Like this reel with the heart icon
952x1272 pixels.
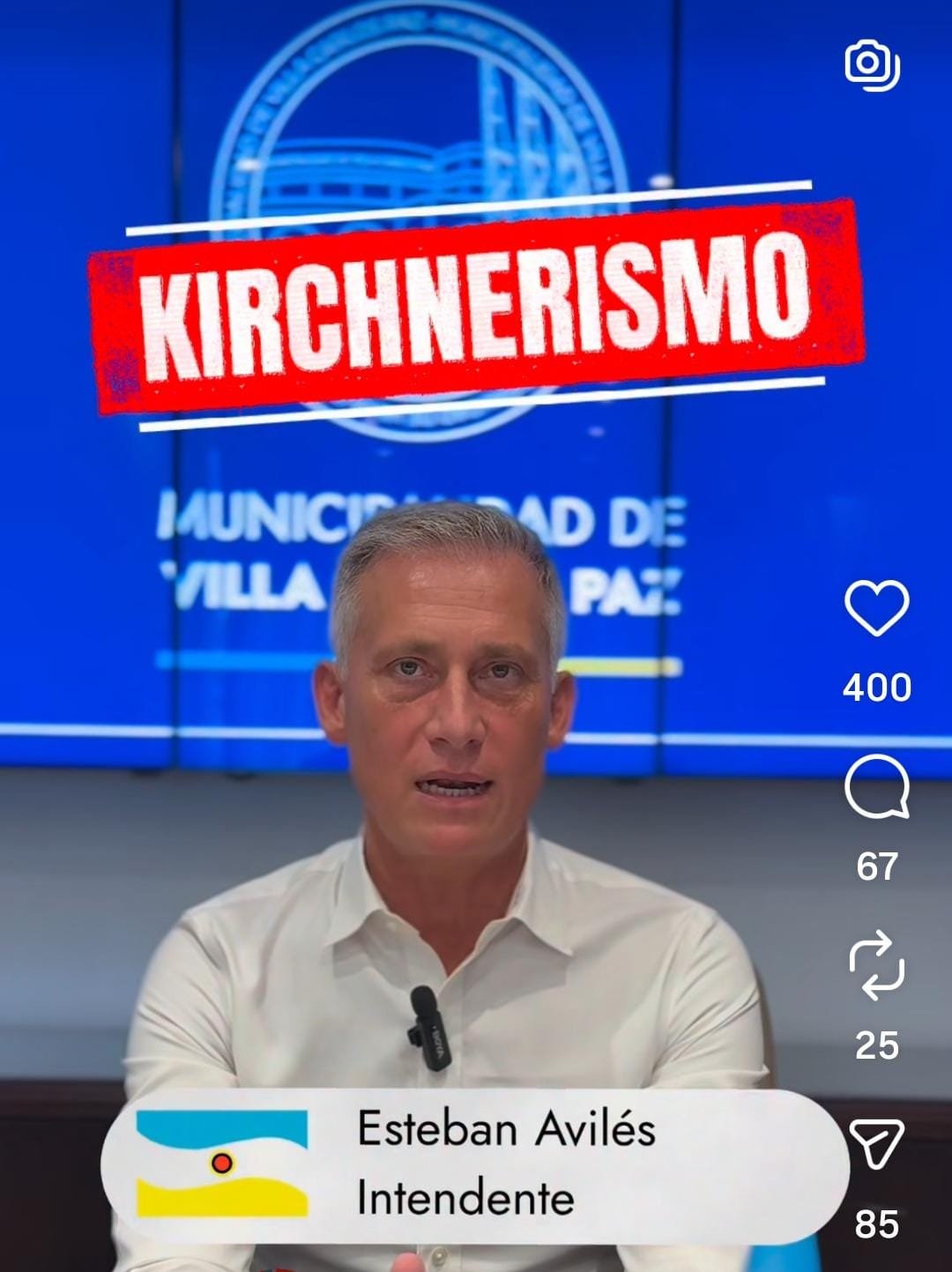tap(876, 608)
